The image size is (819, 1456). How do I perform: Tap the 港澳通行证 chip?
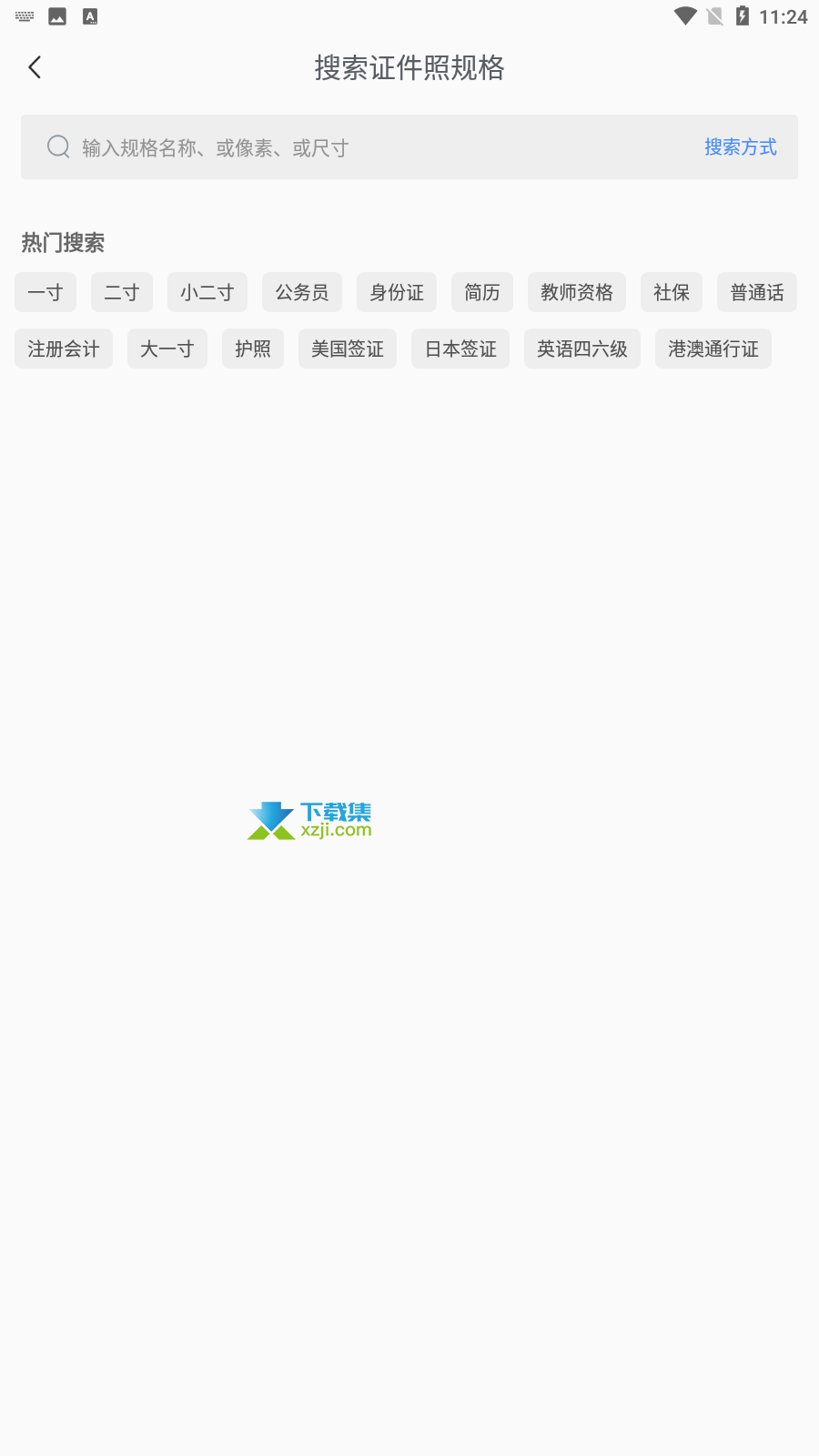coord(713,349)
